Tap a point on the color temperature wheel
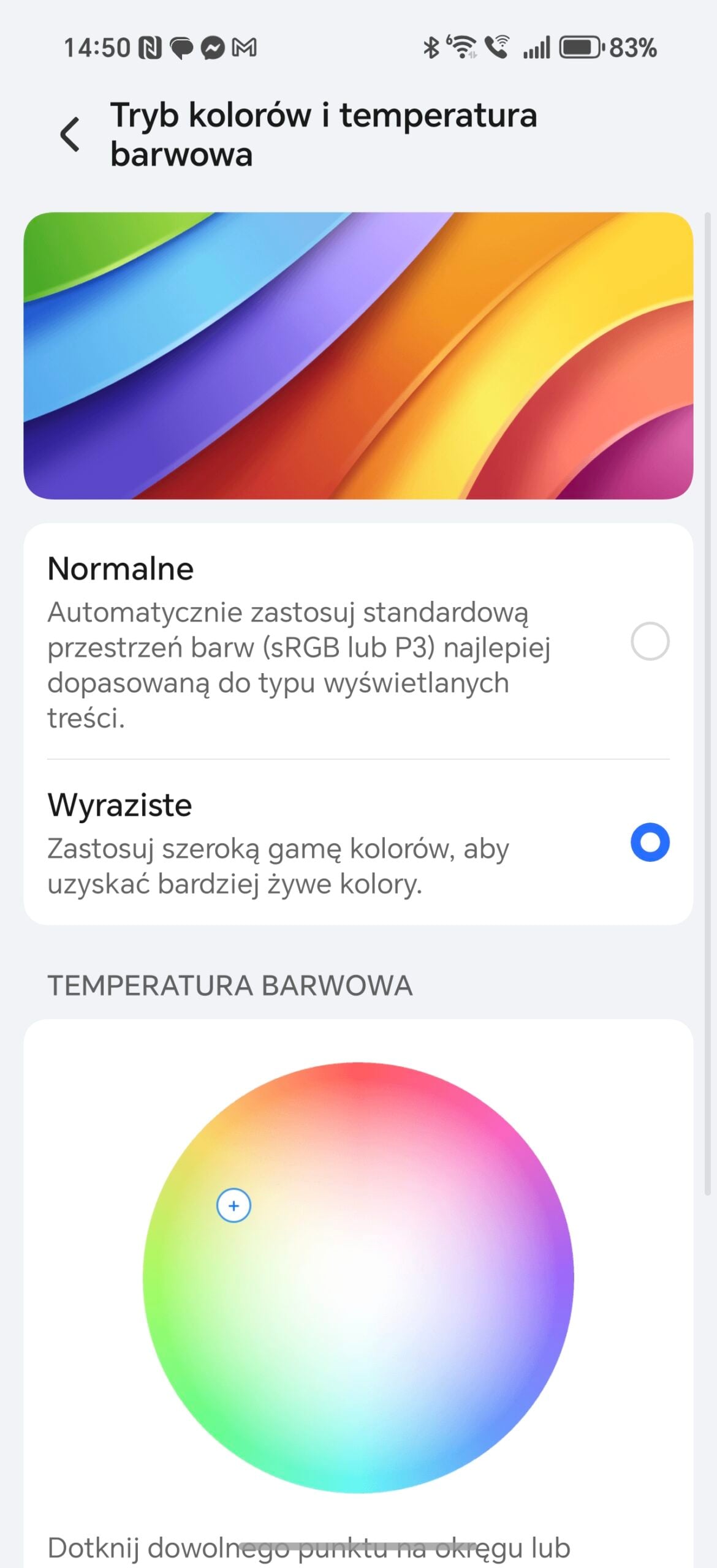 coord(358,1278)
